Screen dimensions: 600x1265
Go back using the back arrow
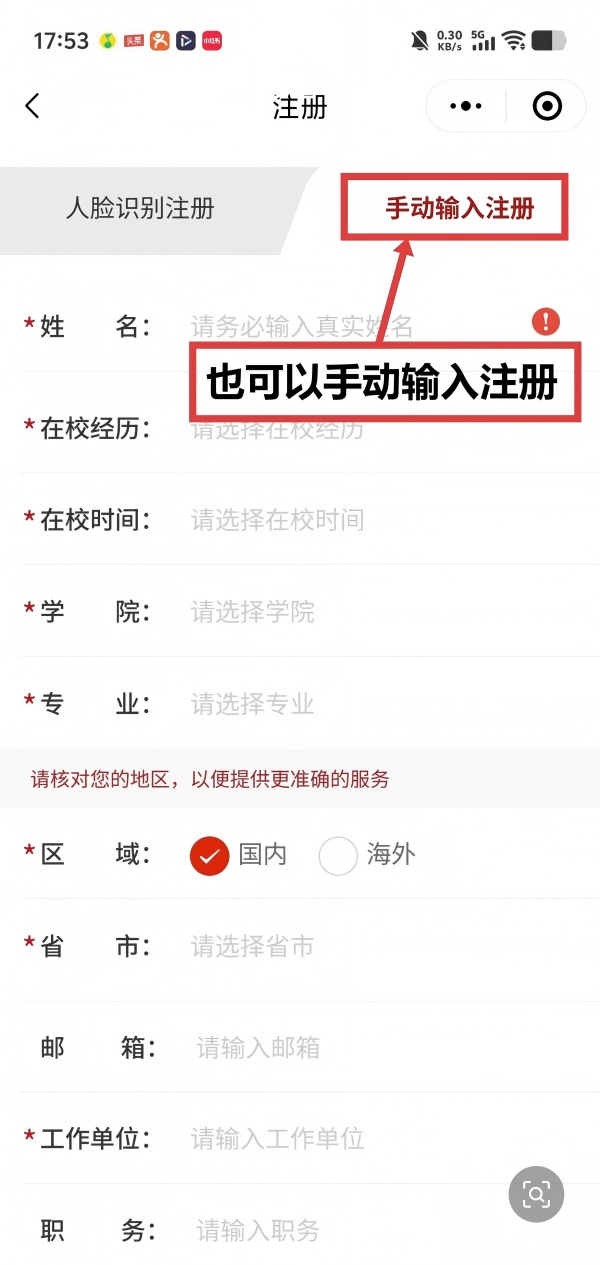(x=33, y=106)
